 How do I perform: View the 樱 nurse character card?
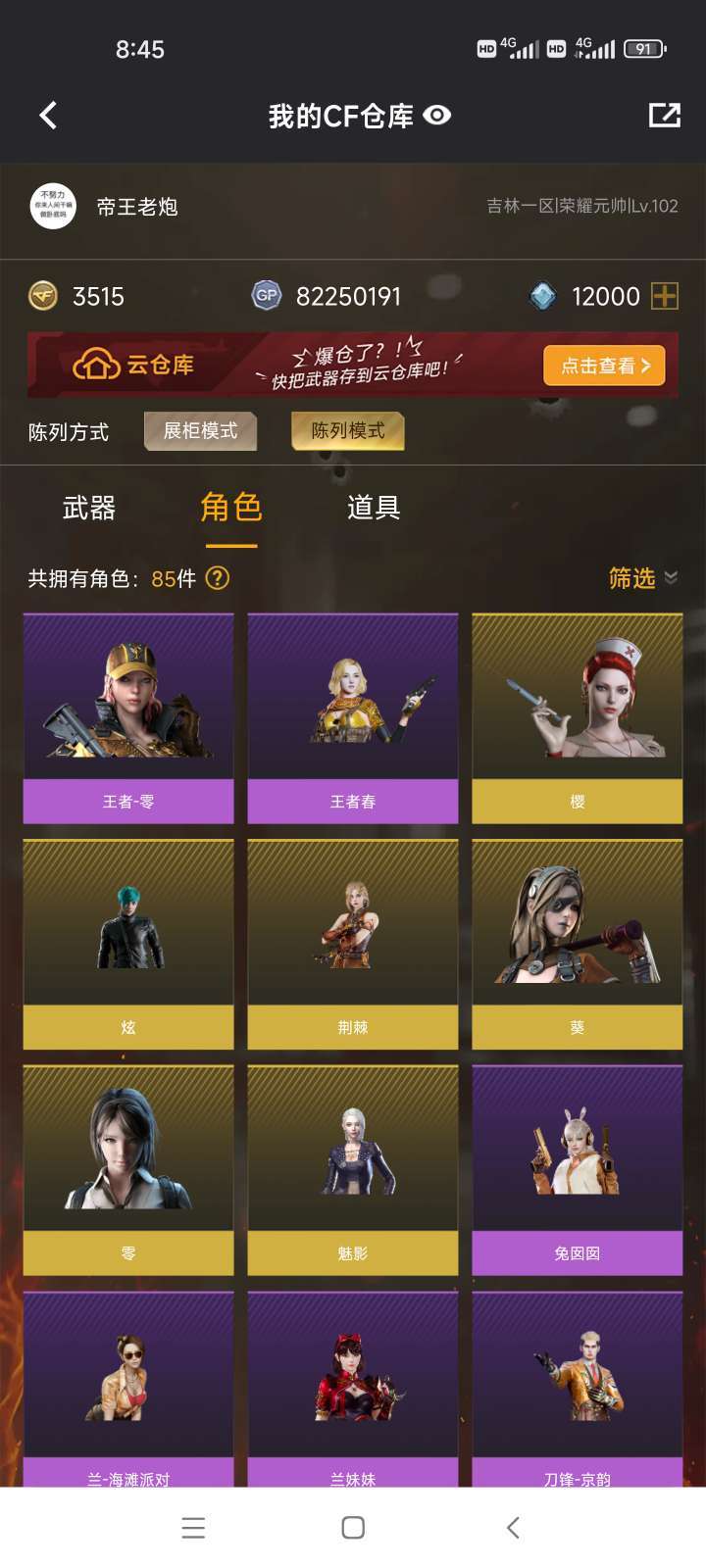tap(578, 717)
